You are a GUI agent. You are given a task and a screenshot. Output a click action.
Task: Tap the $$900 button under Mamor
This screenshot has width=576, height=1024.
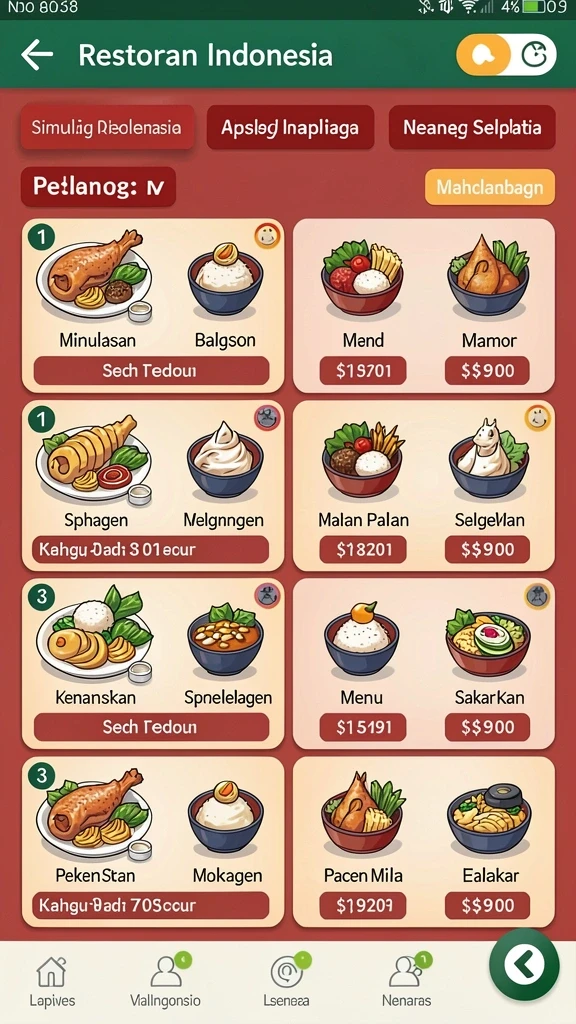point(487,371)
